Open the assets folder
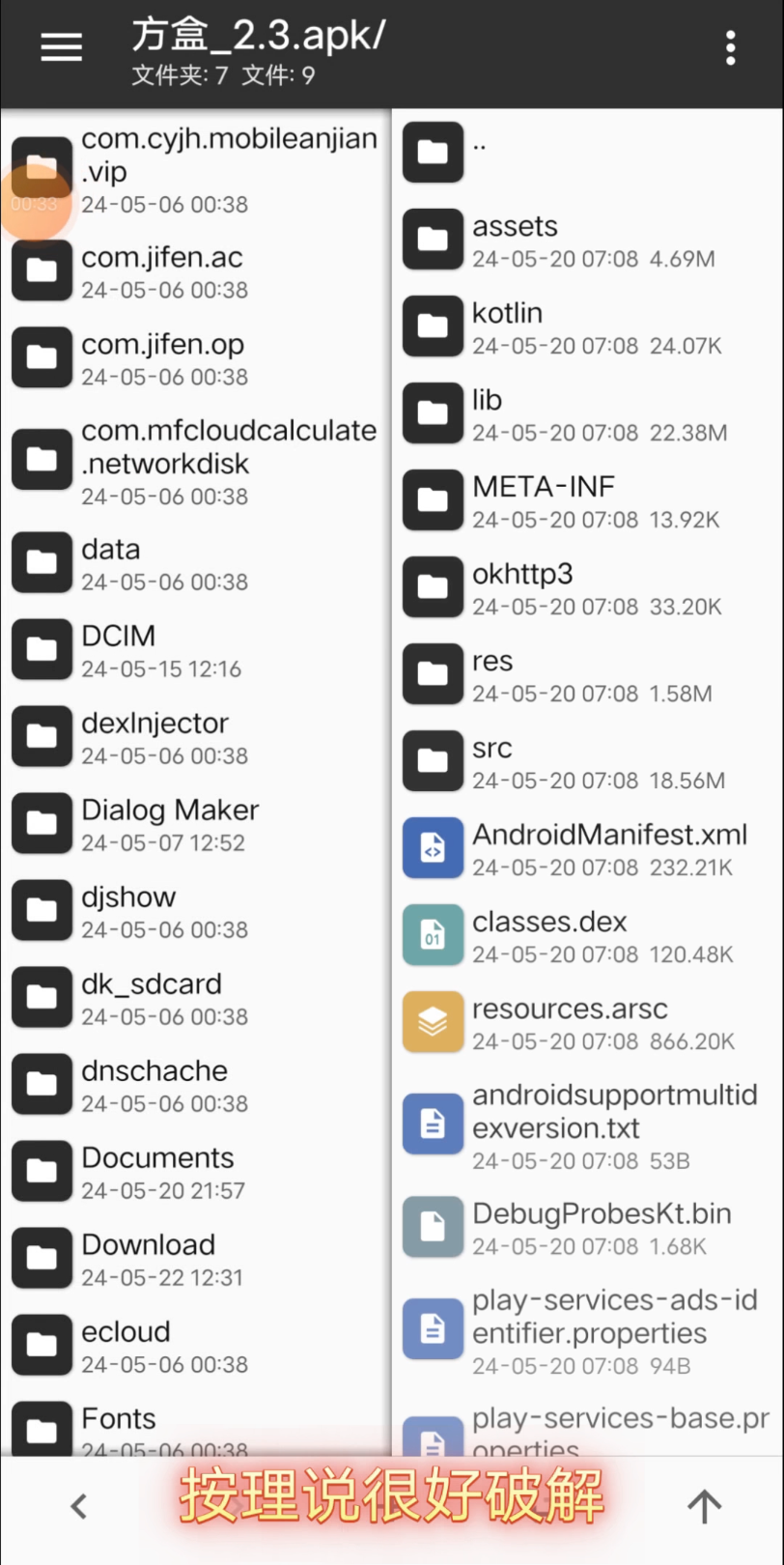The height and width of the screenshot is (1565, 784). (x=587, y=240)
